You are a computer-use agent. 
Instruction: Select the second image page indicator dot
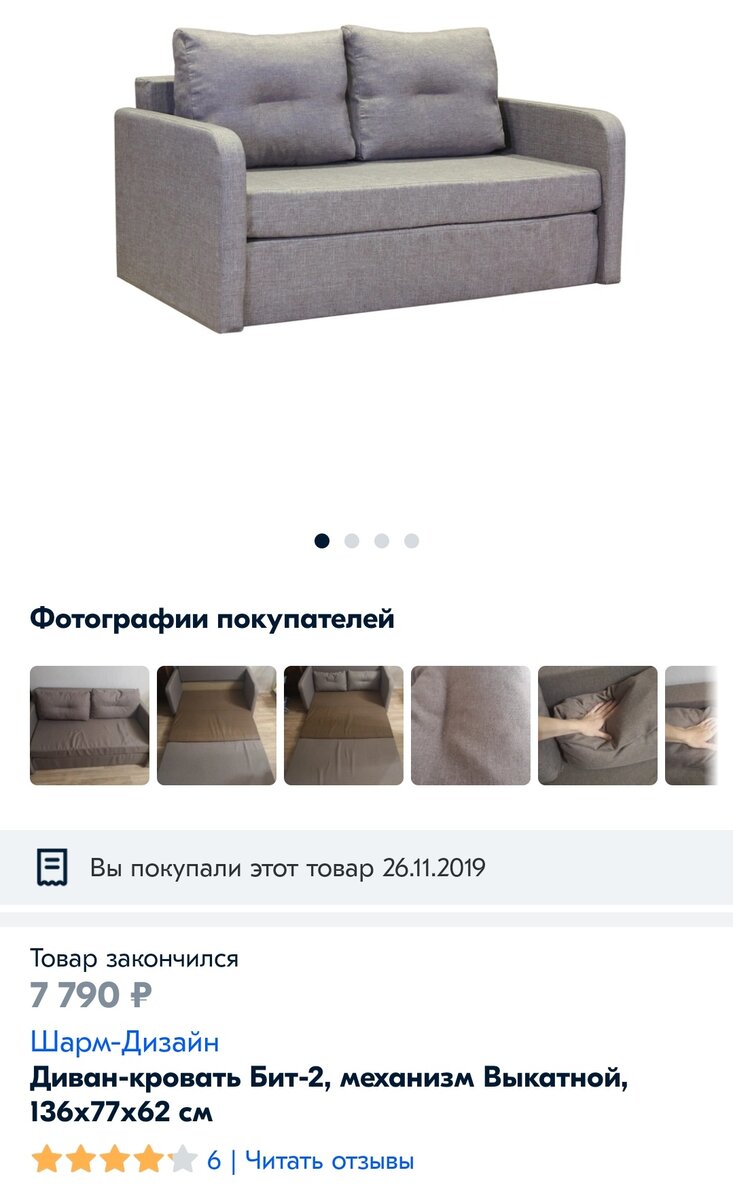(352, 541)
